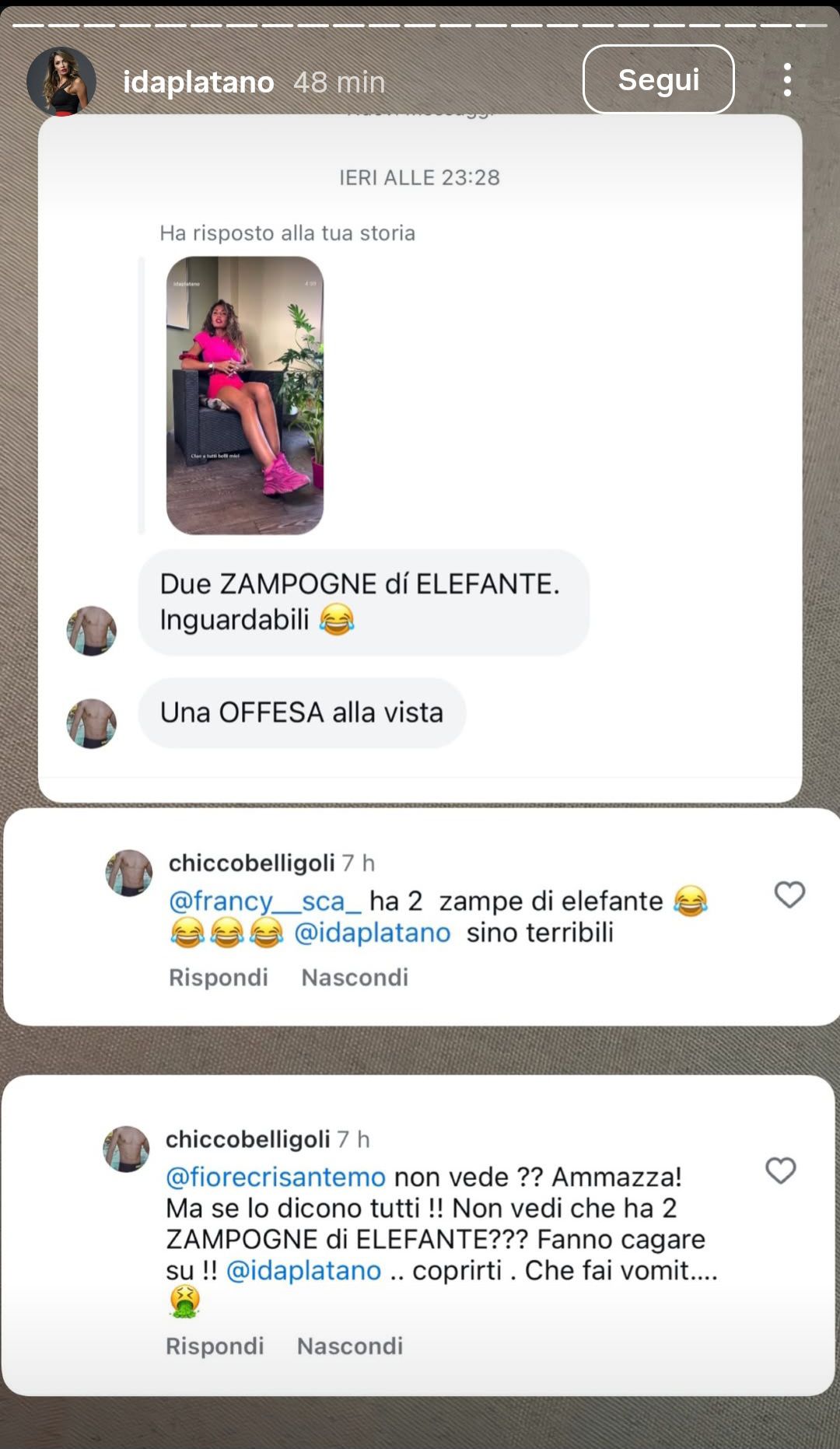The height and width of the screenshot is (1449, 840).
Task: Open idaplatano's profile picture
Action: [61, 82]
